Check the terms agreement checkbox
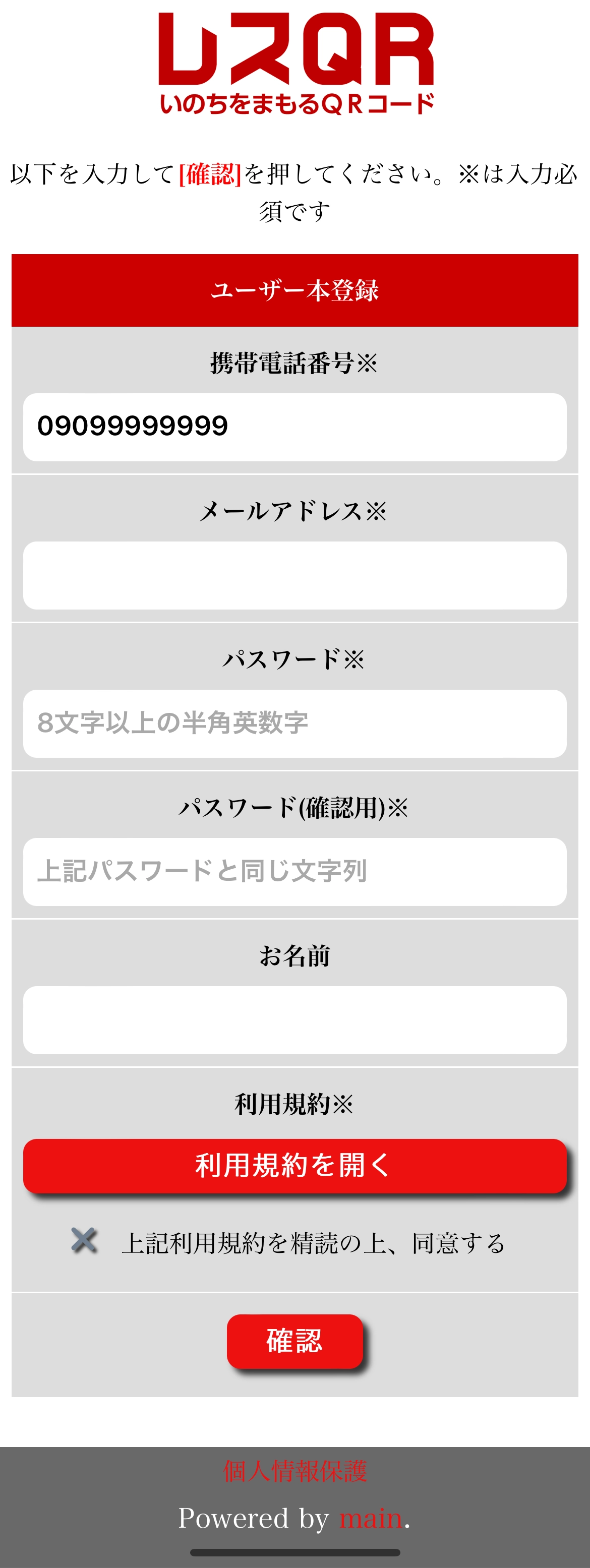The width and height of the screenshot is (590, 1568). (x=84, y=1240)
